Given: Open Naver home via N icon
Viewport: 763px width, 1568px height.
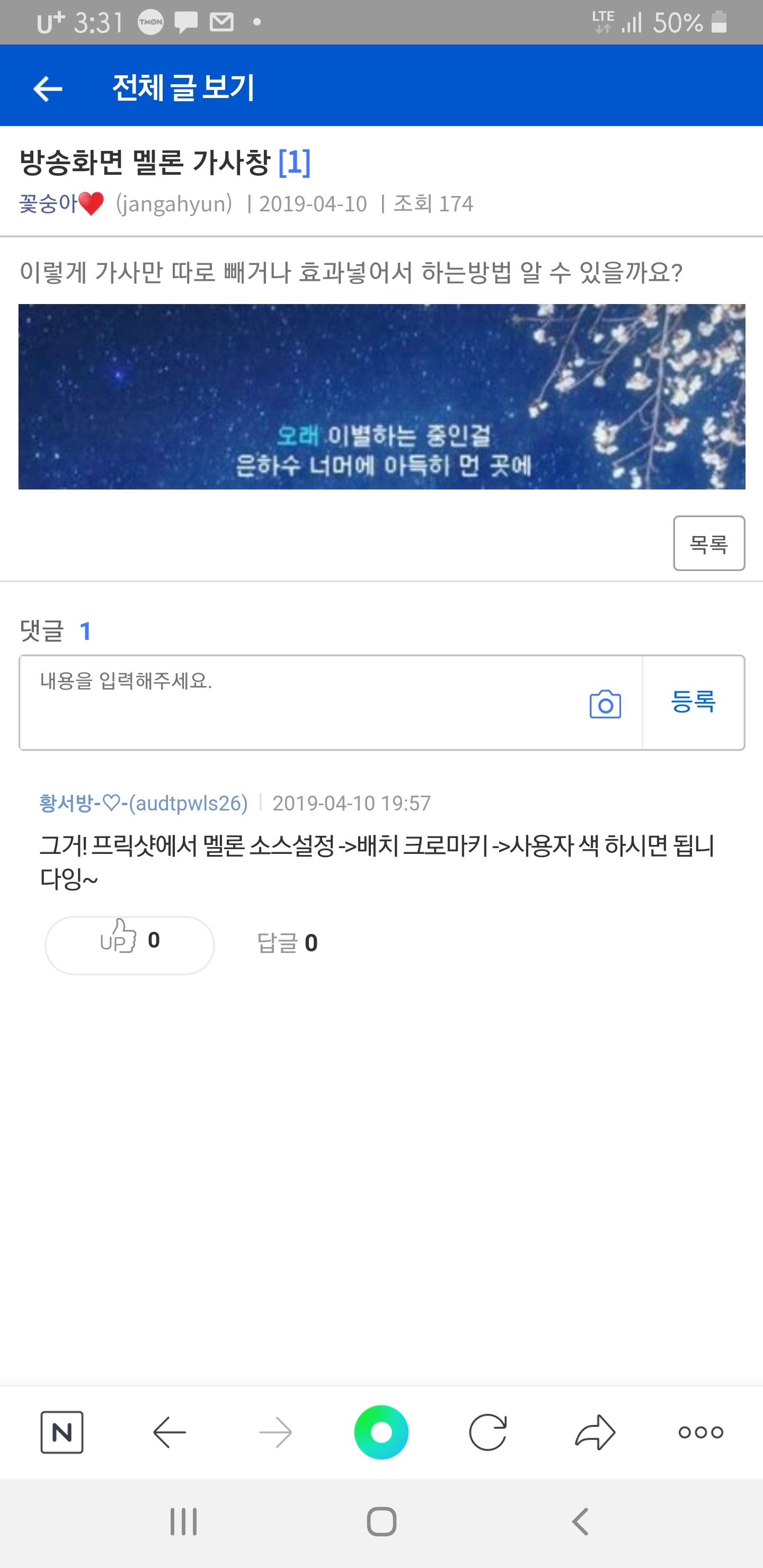Looking at the screenshot, I should click(x=62, y=1432).
